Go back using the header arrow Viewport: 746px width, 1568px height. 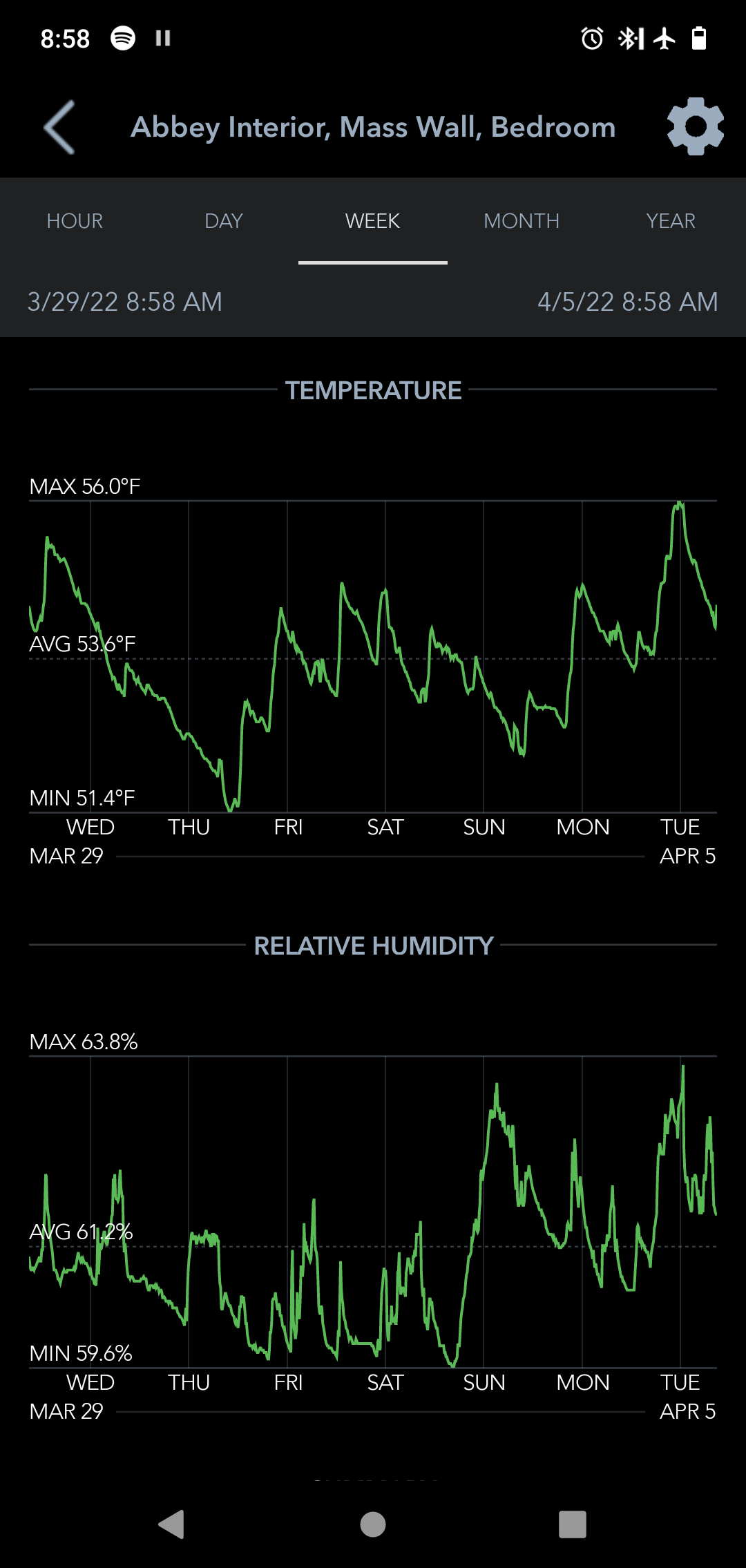click(x=59, y=127)
